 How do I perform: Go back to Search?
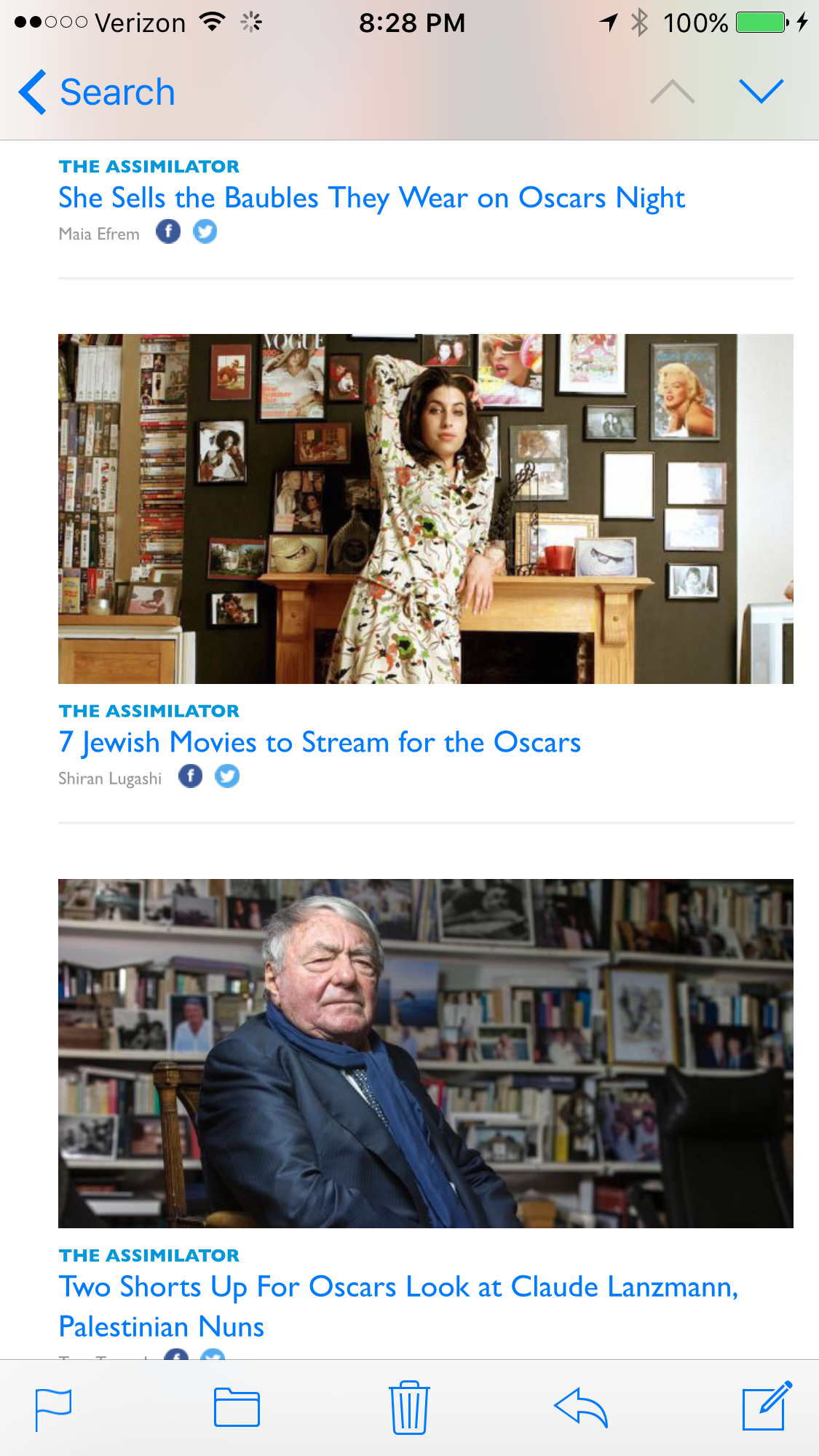tap(98, 92)
